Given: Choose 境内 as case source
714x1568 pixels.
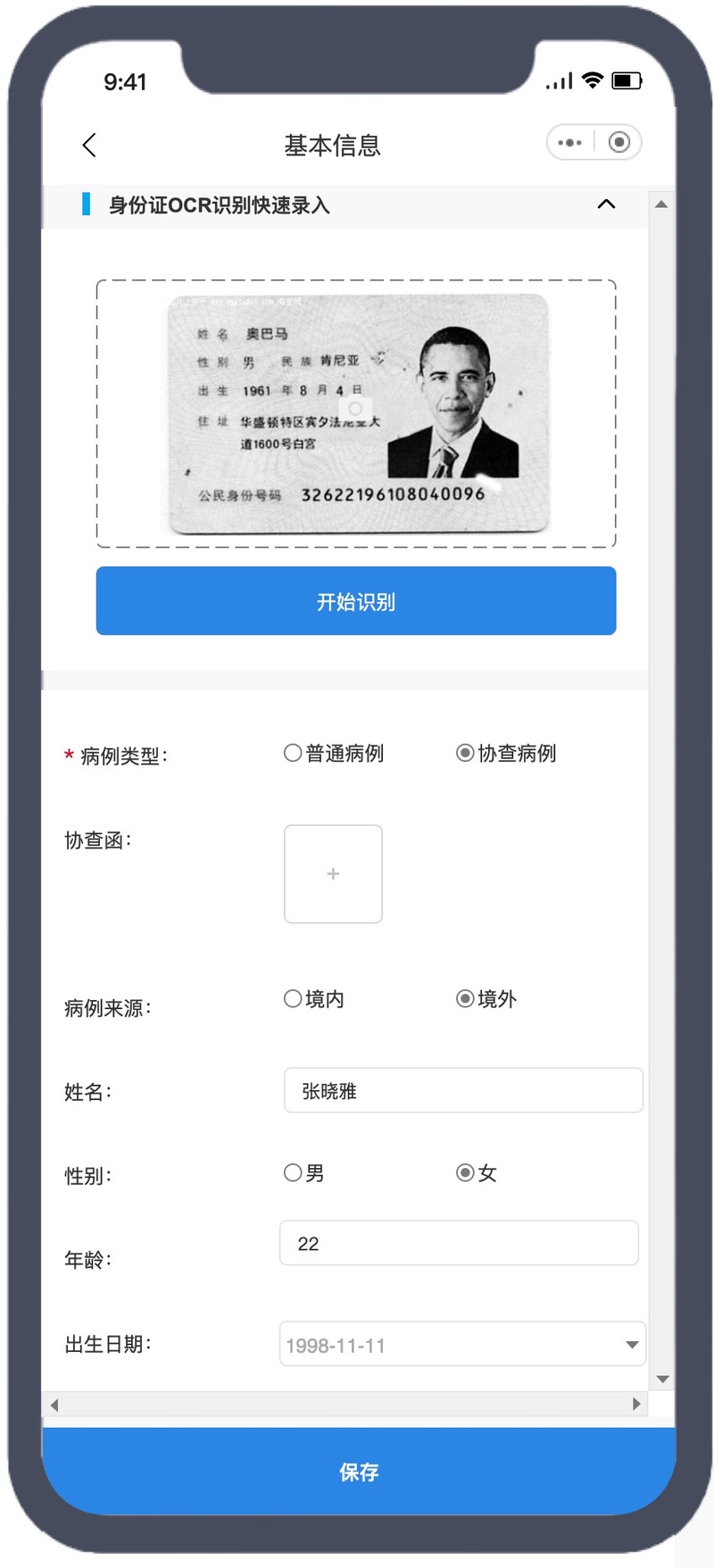Looking at the screenshot, I should 313,998.
